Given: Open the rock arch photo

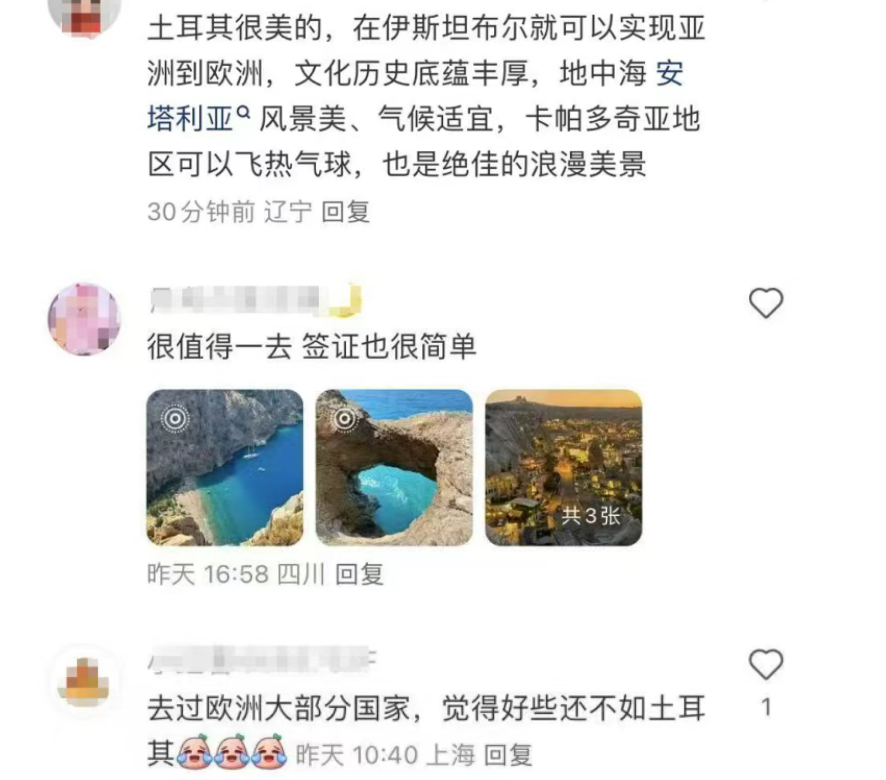Looking at the screenshot, I should coord(394,467).
